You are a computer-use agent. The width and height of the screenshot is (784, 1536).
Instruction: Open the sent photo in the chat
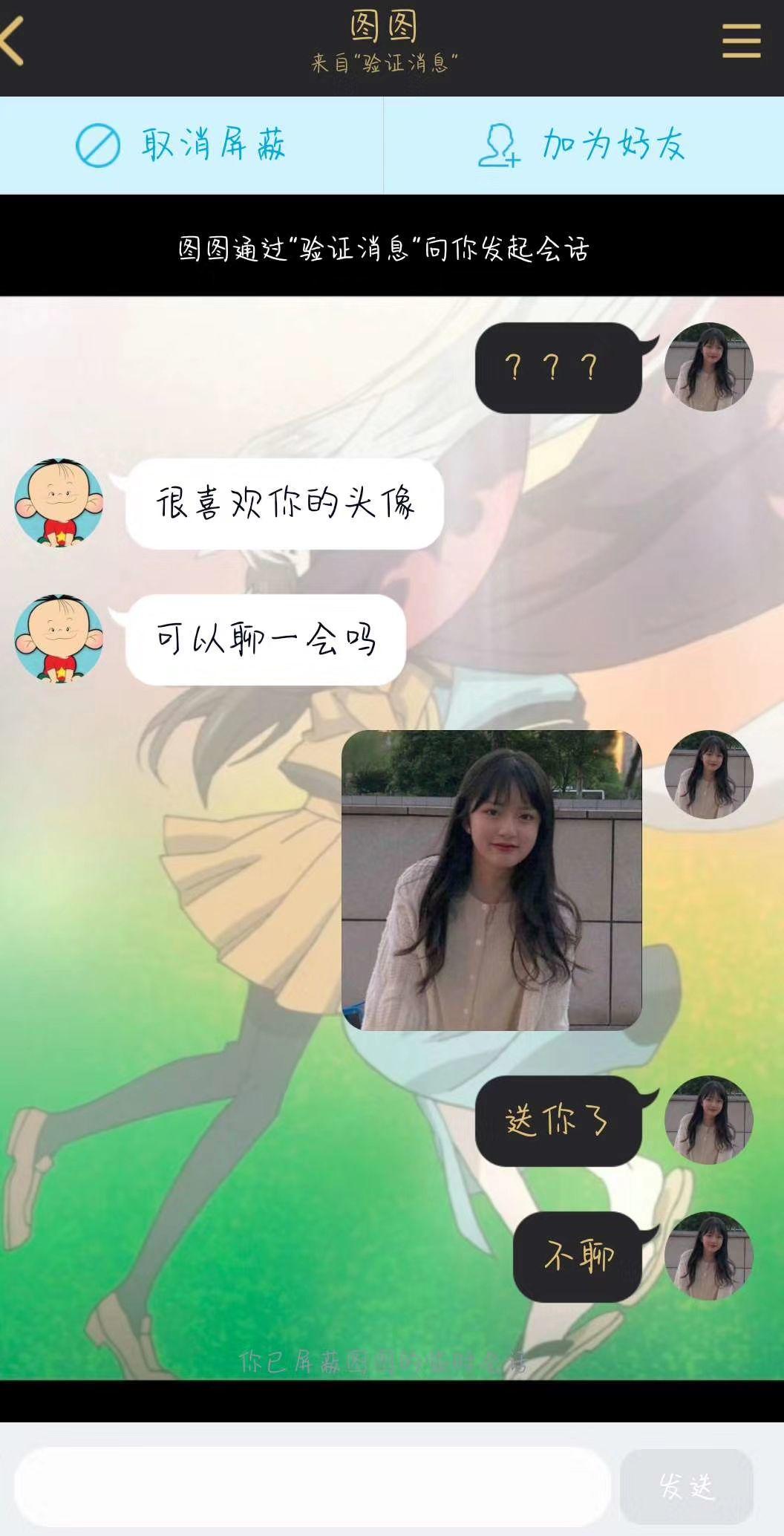point(491,880)
